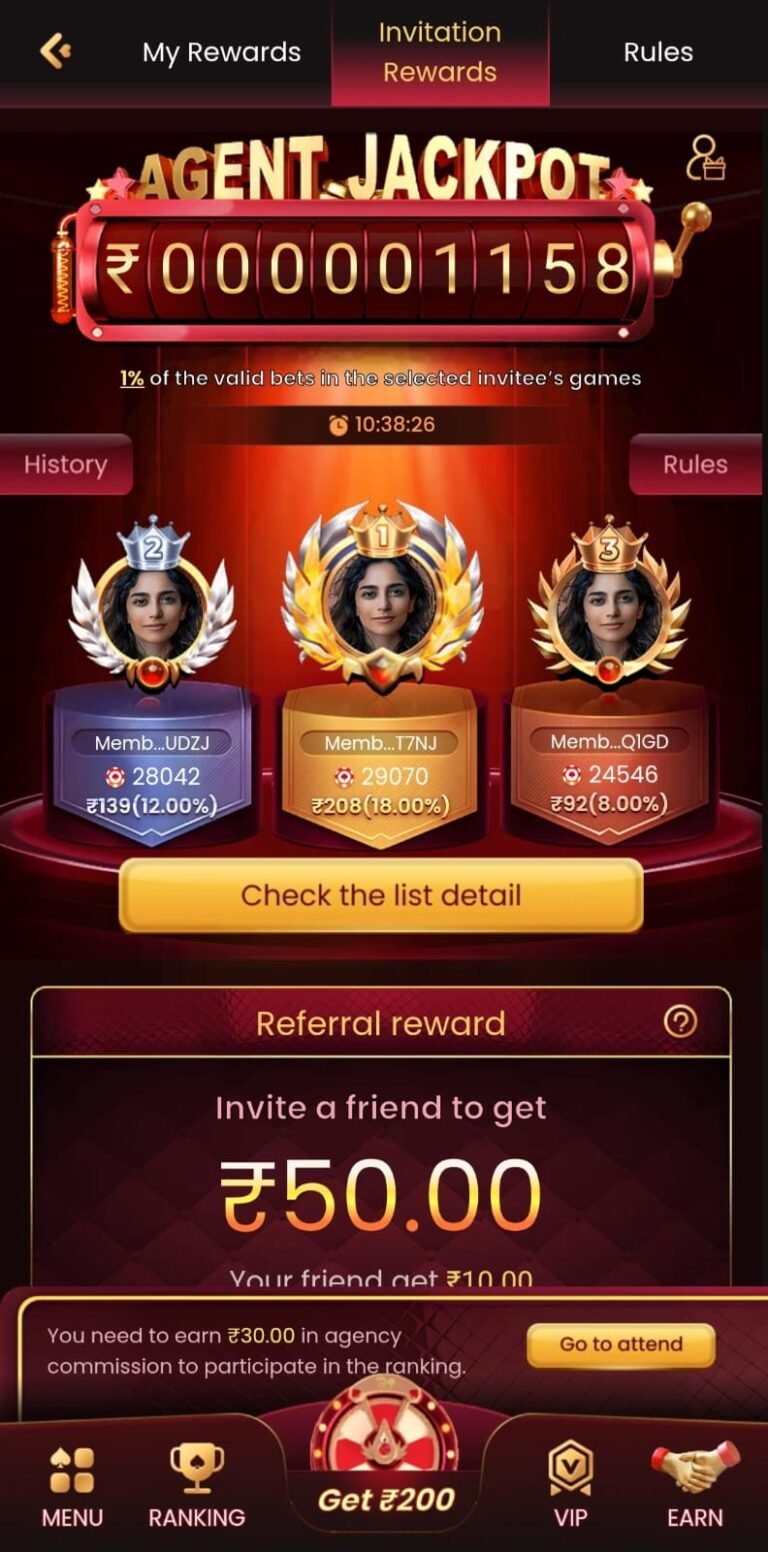Open the Referral reward help icon

point(680,1021)
